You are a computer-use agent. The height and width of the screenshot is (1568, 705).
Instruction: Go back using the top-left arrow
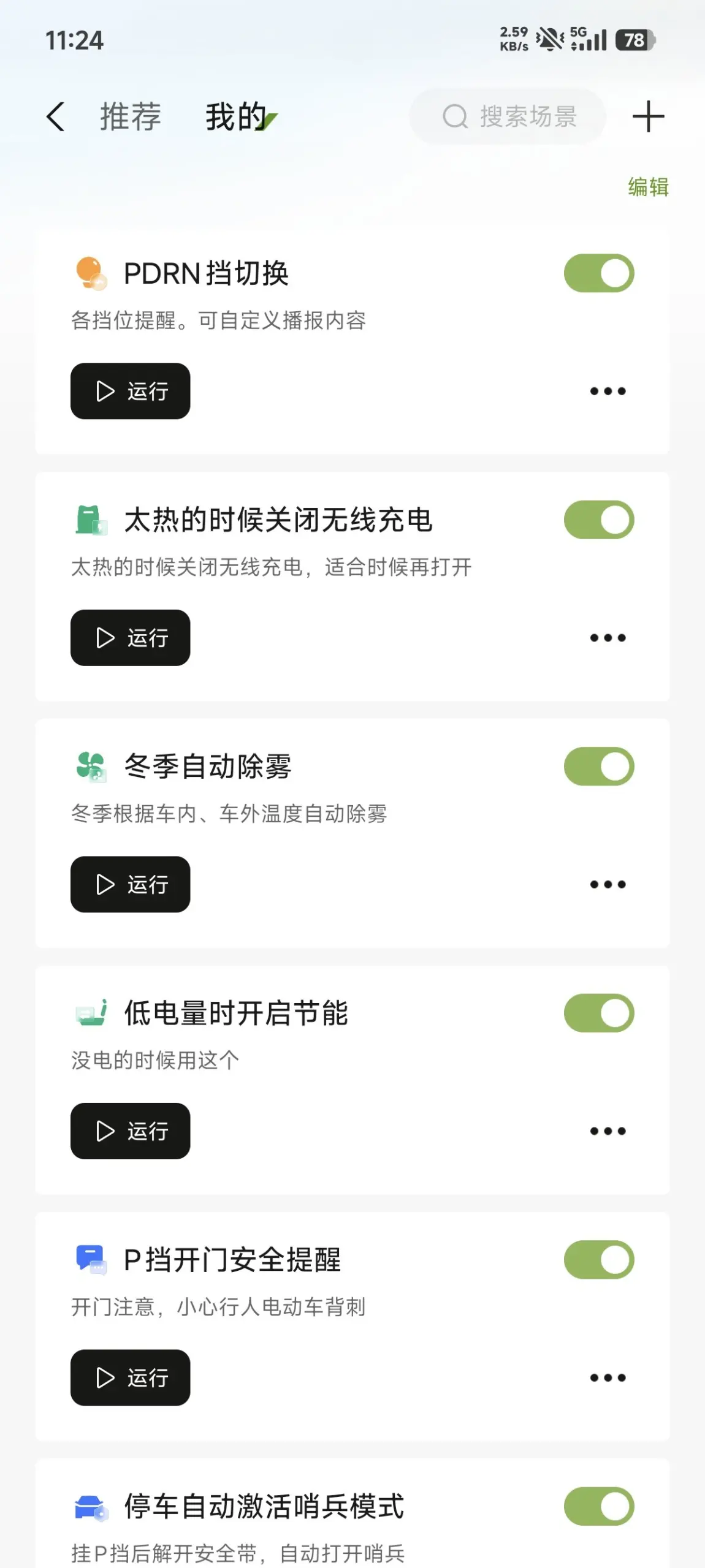[x=56, y=116]
